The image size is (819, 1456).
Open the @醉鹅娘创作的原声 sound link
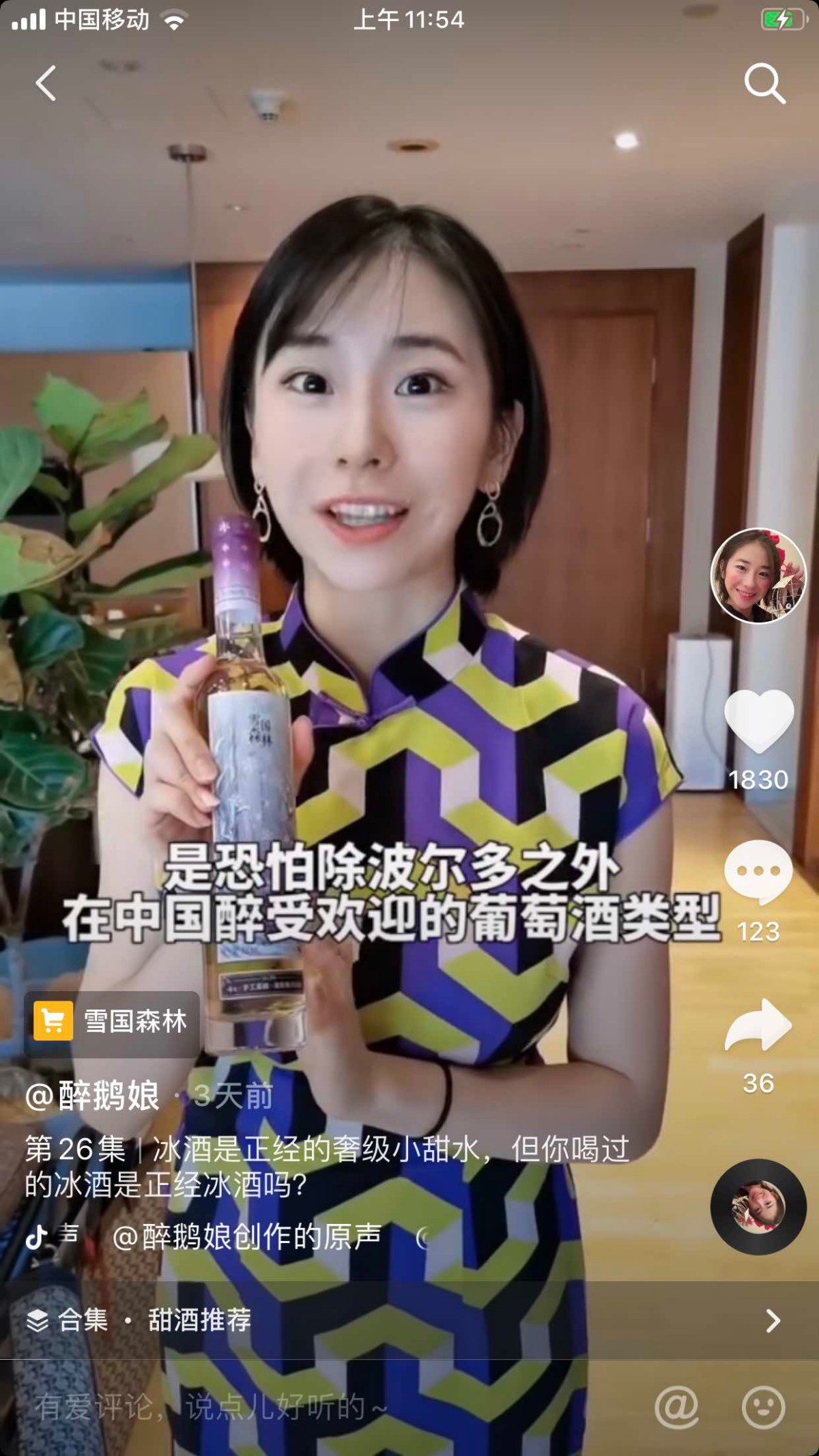[x=246, y=1236]
